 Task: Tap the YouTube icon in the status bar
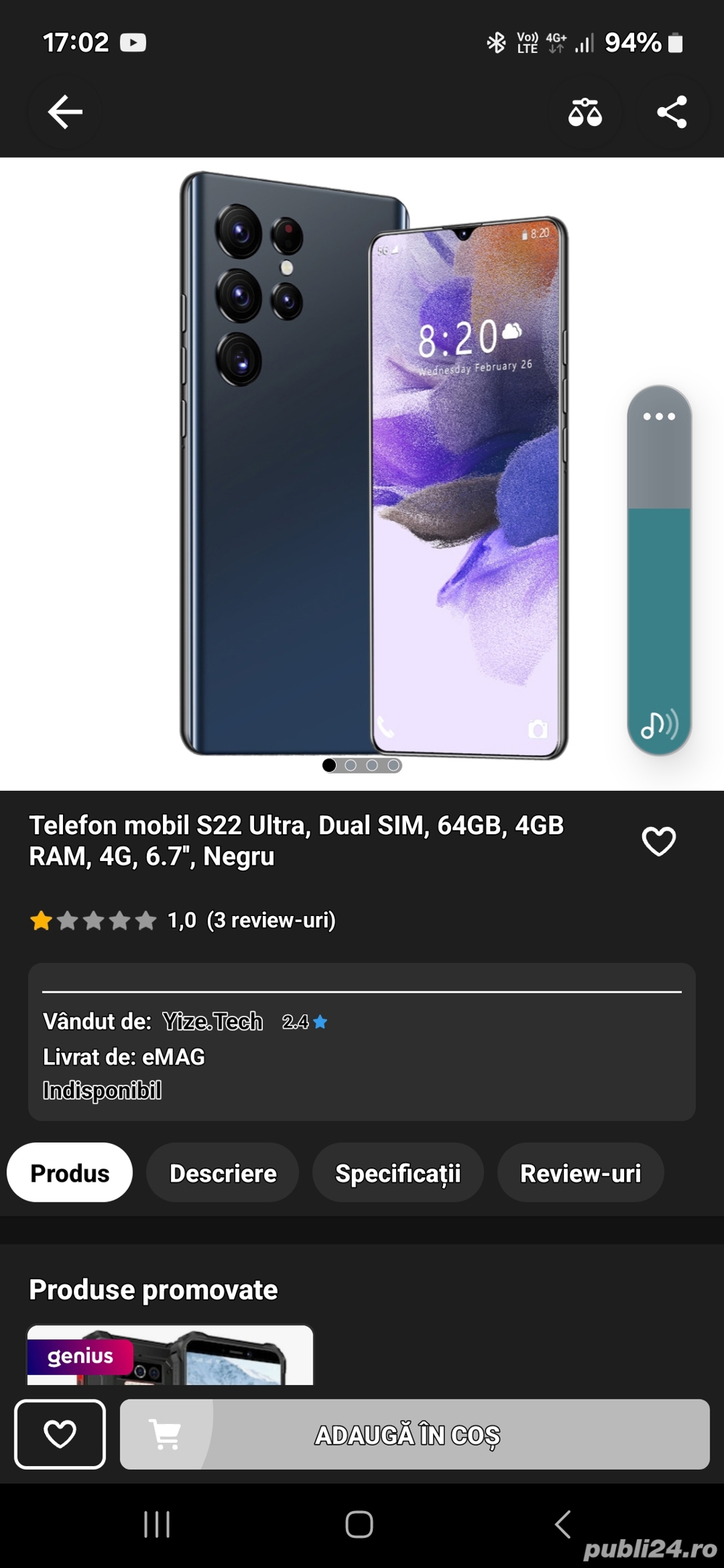click(132, 42)
